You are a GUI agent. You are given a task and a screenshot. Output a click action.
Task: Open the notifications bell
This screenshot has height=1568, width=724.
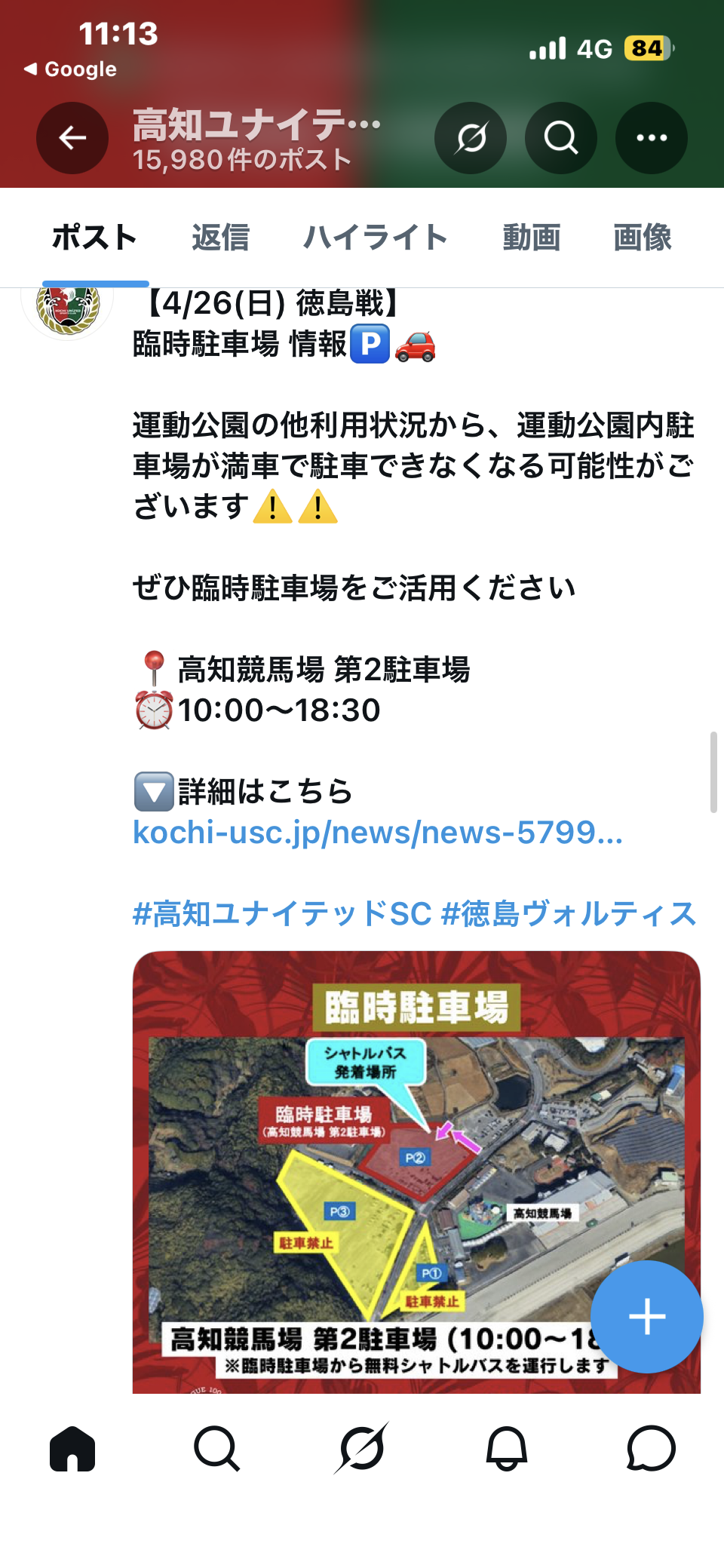(507, 1448)
